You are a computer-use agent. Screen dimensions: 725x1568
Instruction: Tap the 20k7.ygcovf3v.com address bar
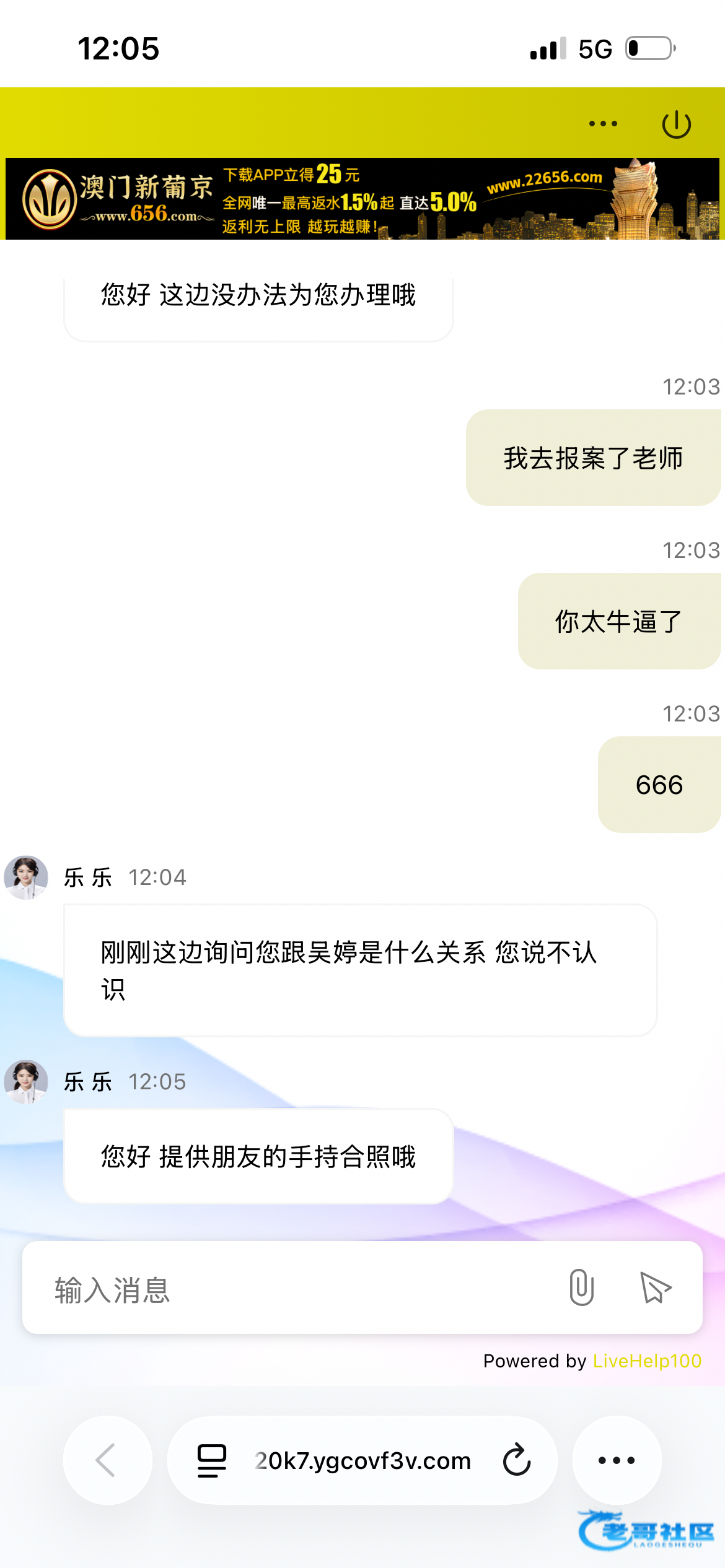point(362,1460)
